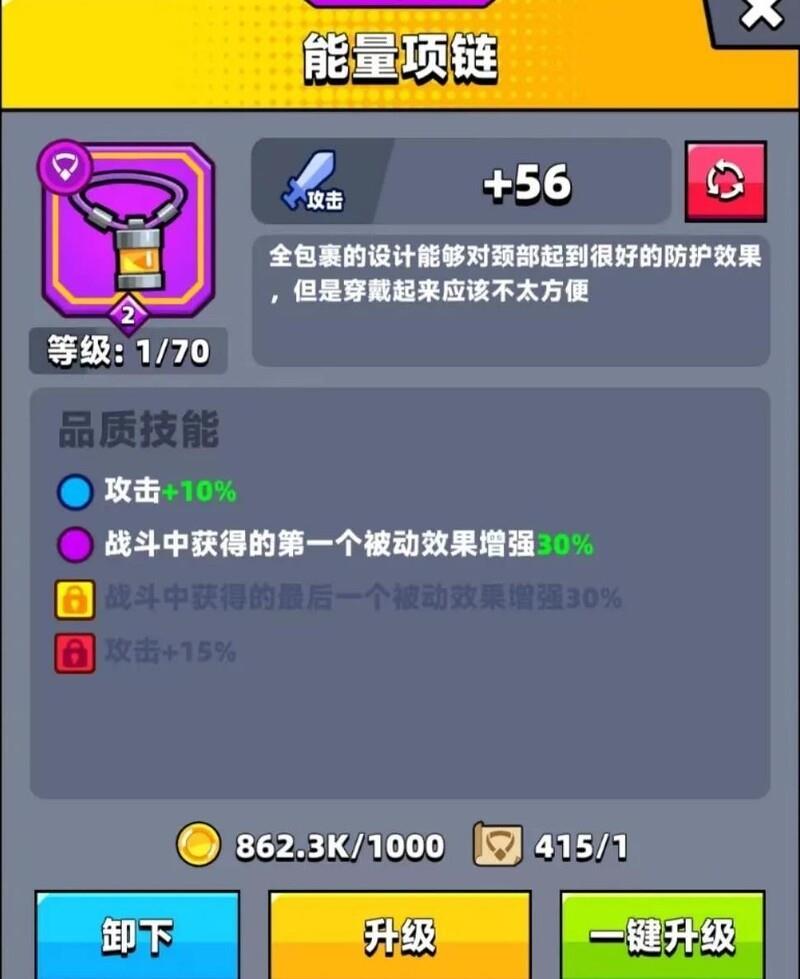Close the 能量项链 equipment dialog
The image size is (800, 979).
tap(762, 15)
